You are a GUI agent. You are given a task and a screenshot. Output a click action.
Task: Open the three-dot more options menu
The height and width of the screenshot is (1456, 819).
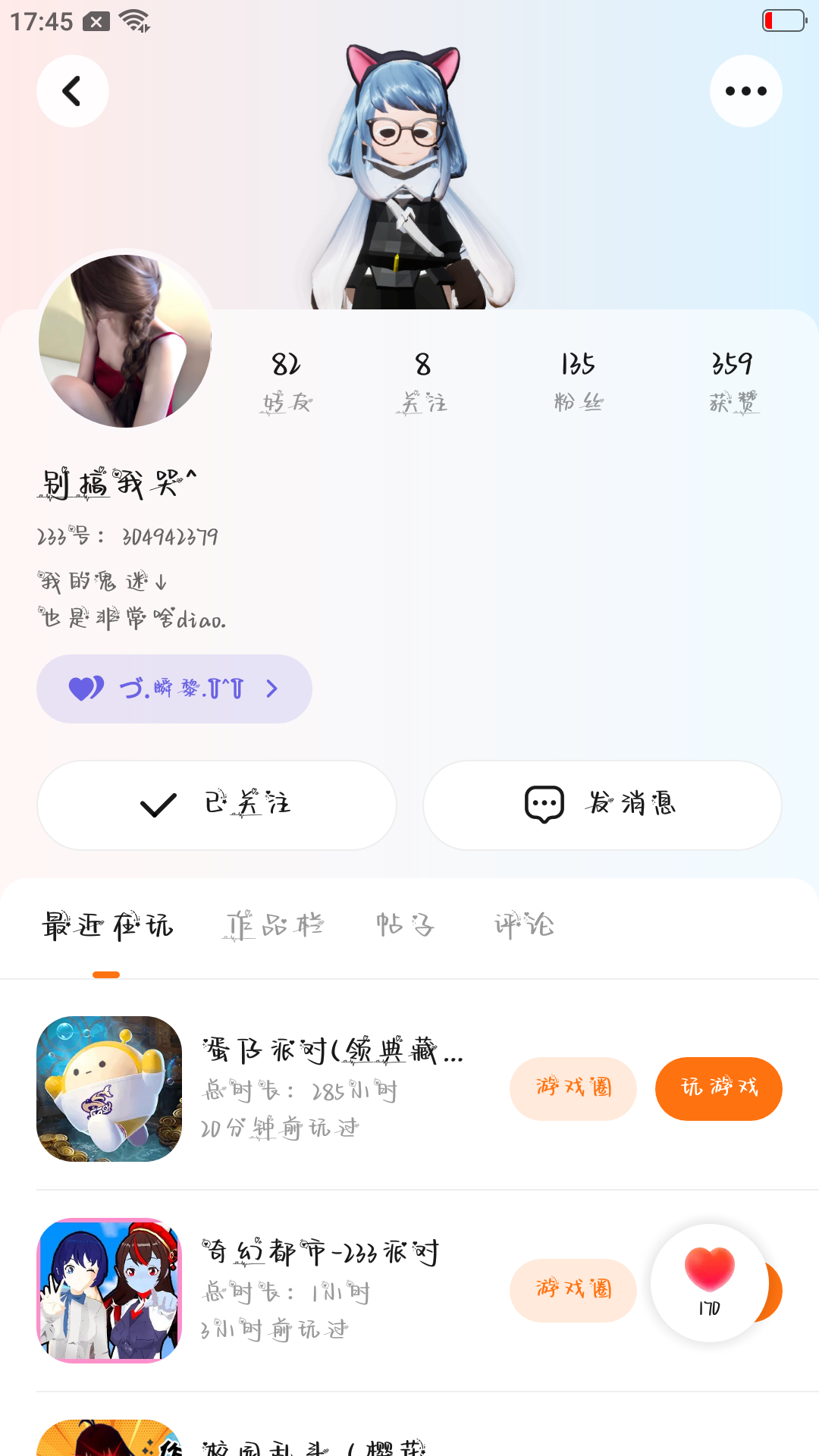745,91
